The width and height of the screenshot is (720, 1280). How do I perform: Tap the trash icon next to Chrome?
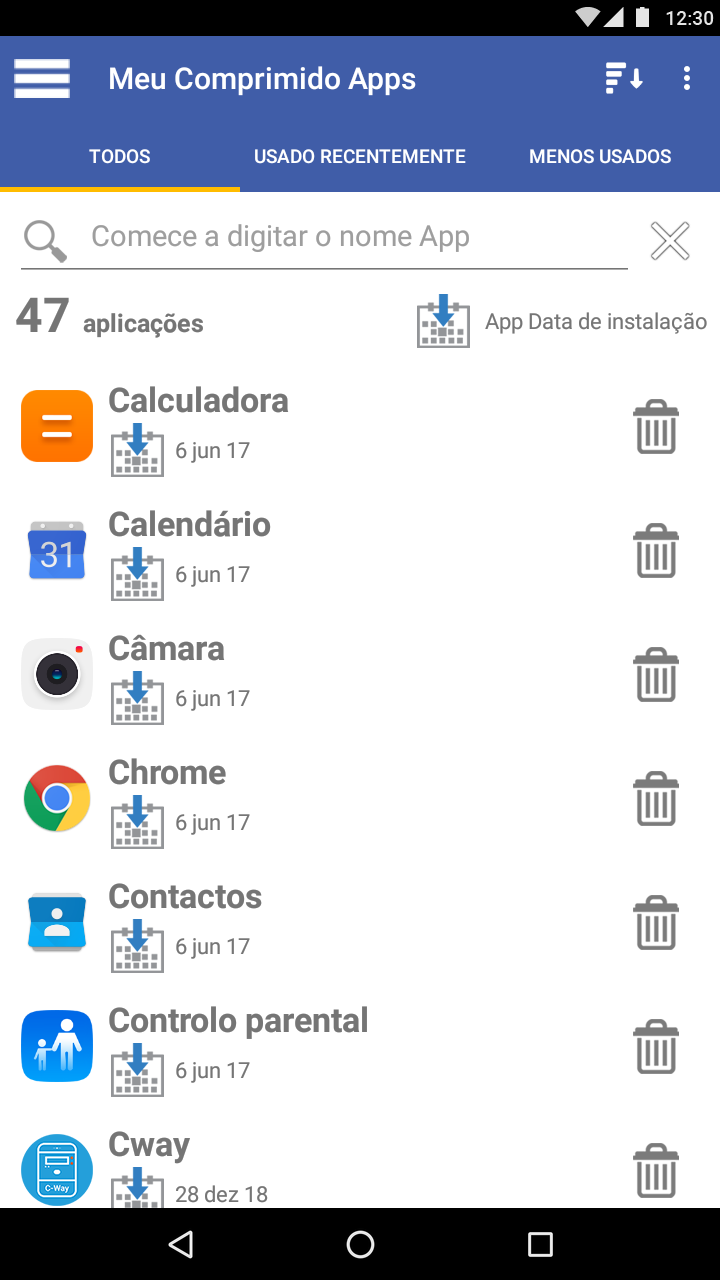click(x=656, y=799)
